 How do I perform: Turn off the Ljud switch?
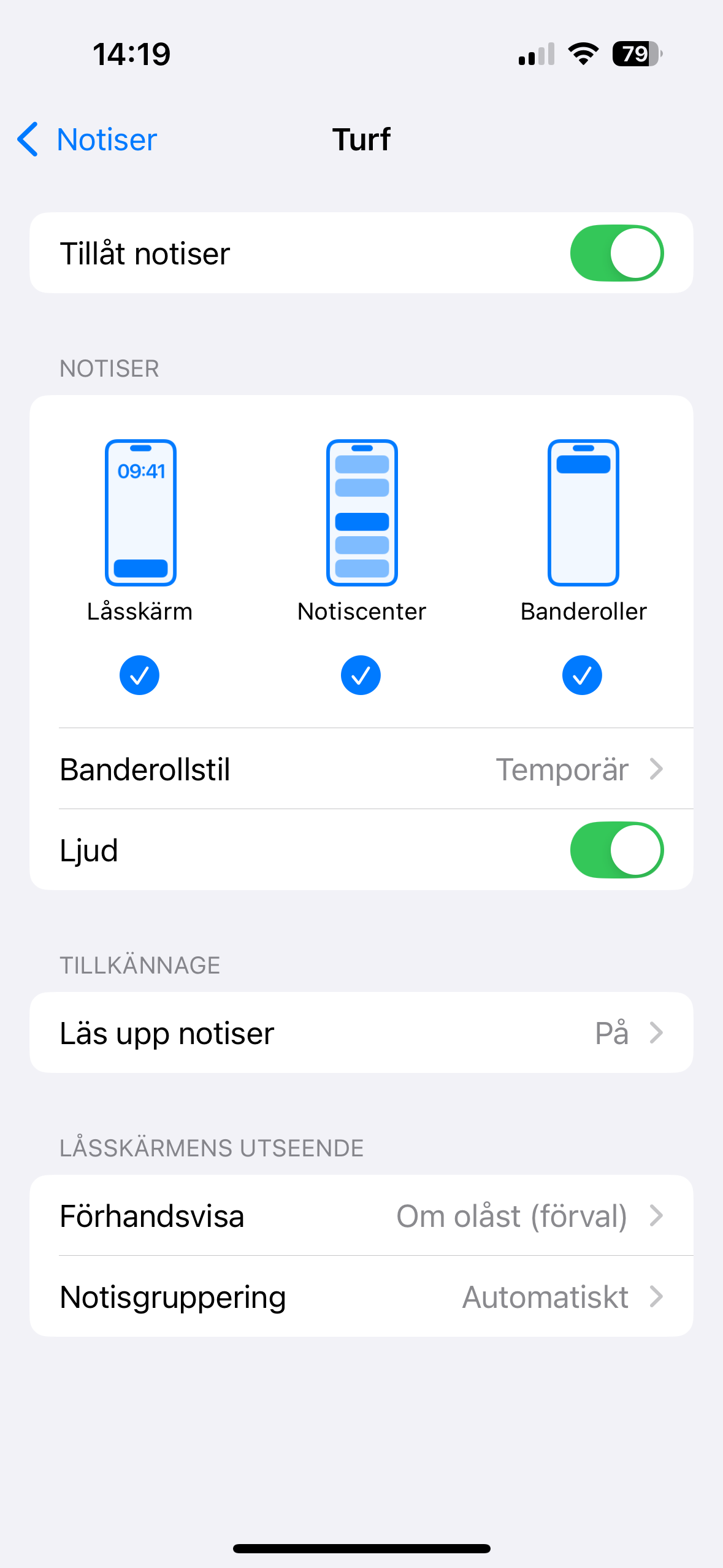616,850
